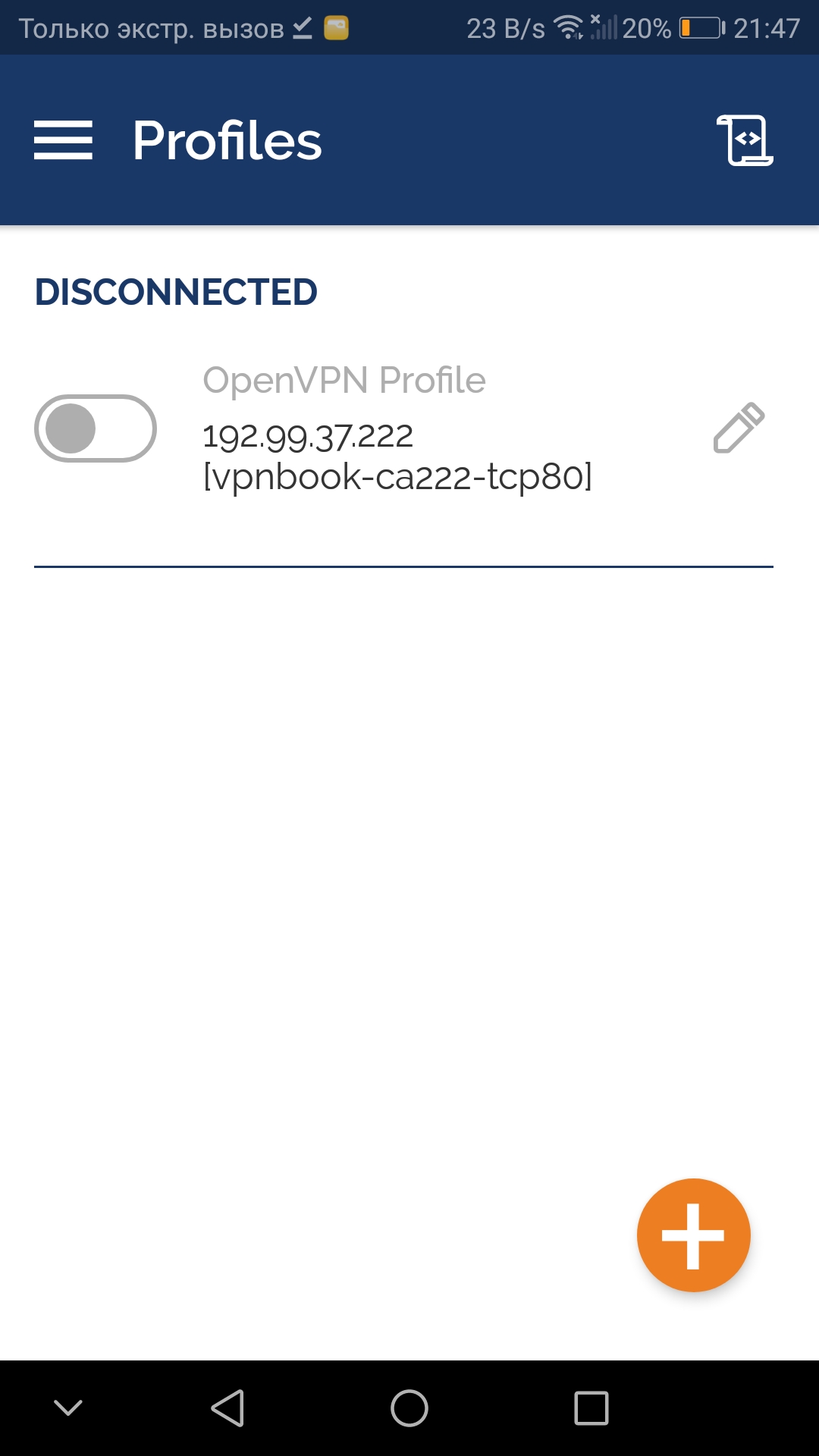Edit the OpenVPN profile with pencil icon
819x1456 pixels.
739,428
